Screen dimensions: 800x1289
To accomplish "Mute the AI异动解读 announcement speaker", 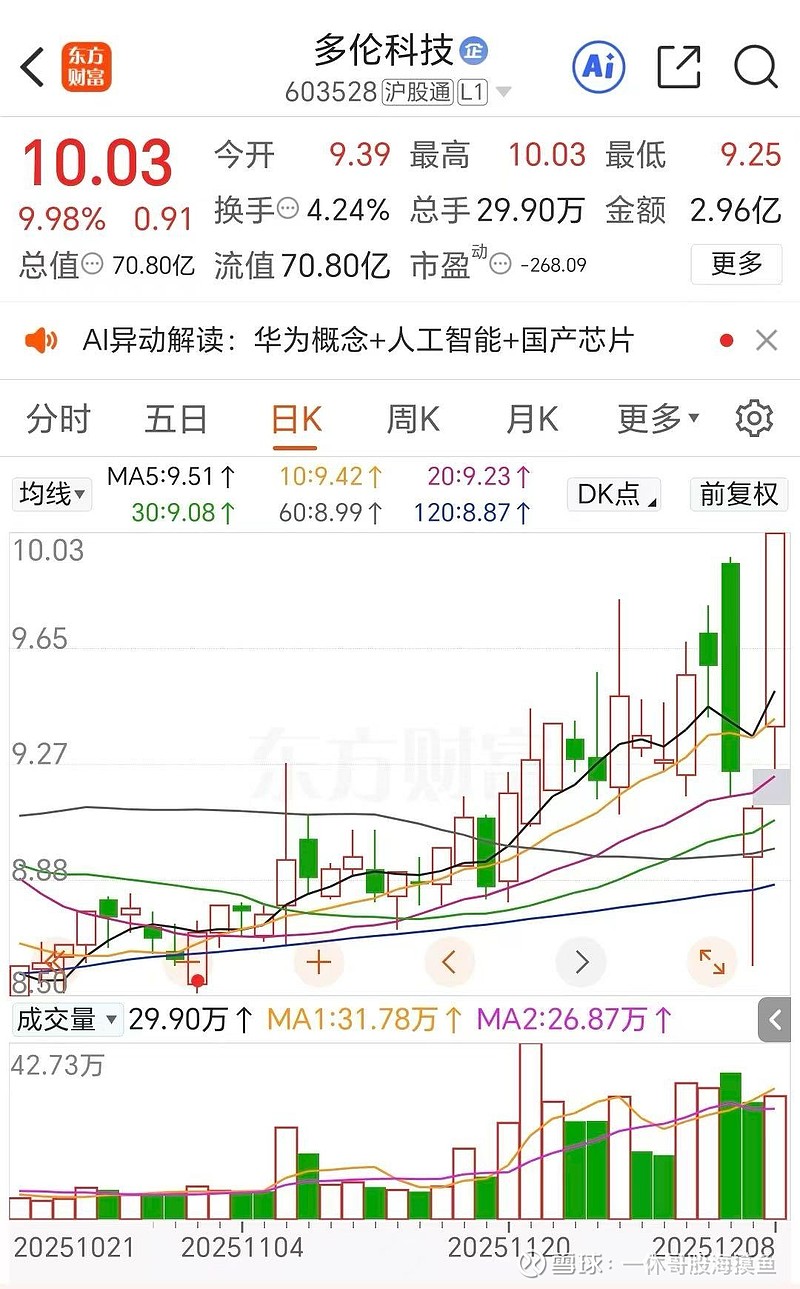I will pyautogui.click(x=38, y=339).
